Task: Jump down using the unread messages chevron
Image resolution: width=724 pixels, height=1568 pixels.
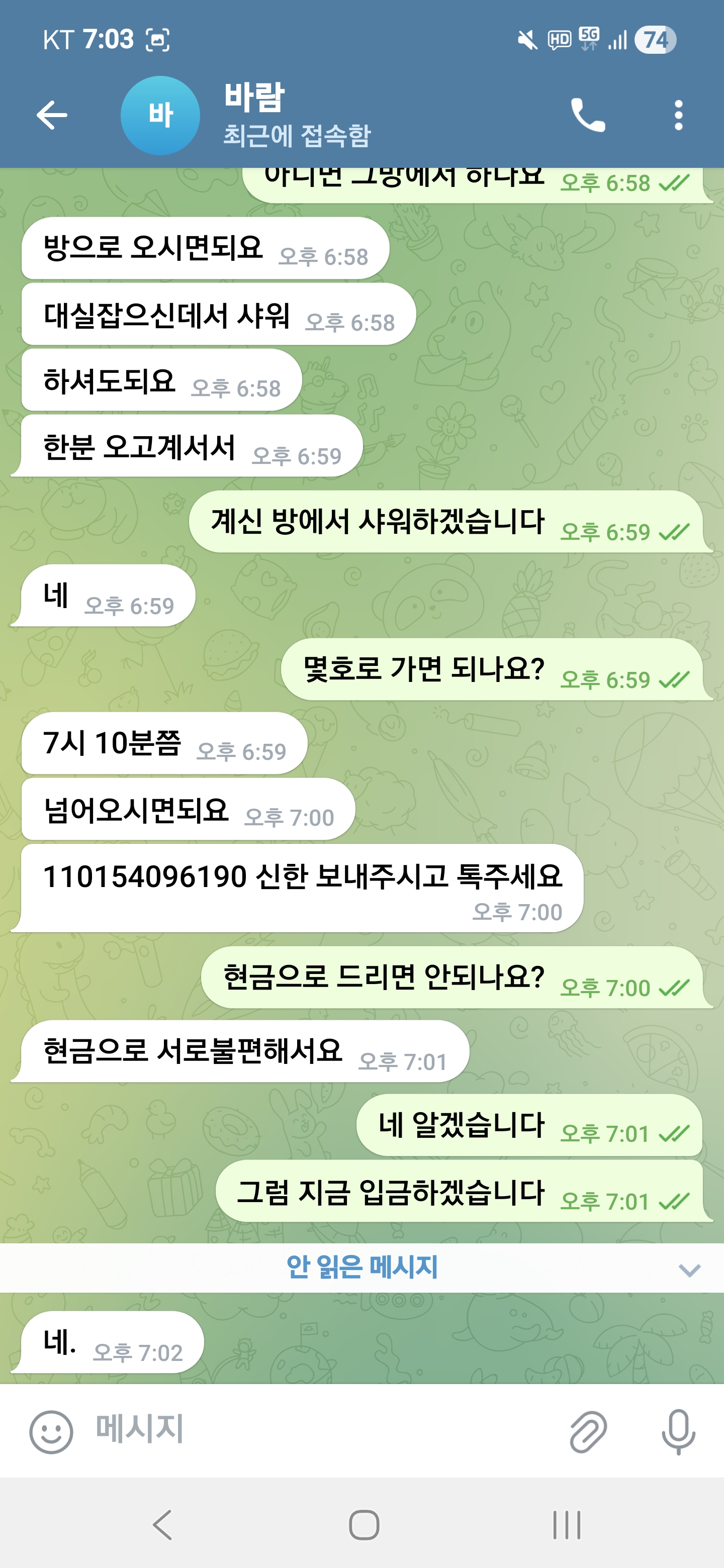Action: (x=689, y=1270)
